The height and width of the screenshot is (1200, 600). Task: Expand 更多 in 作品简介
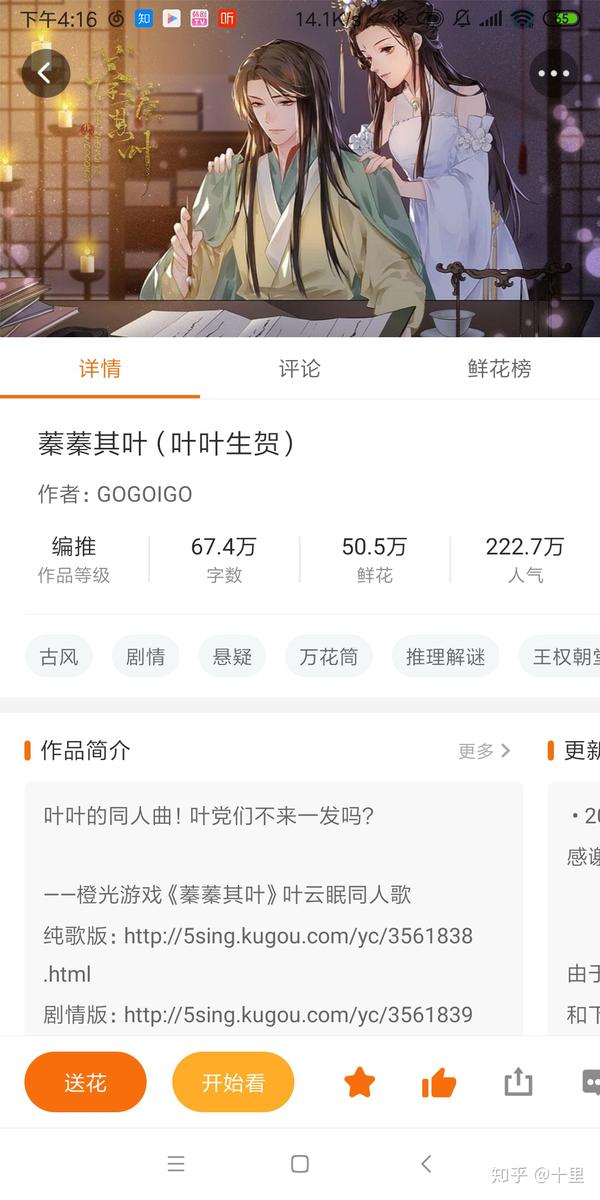point(484,751)
